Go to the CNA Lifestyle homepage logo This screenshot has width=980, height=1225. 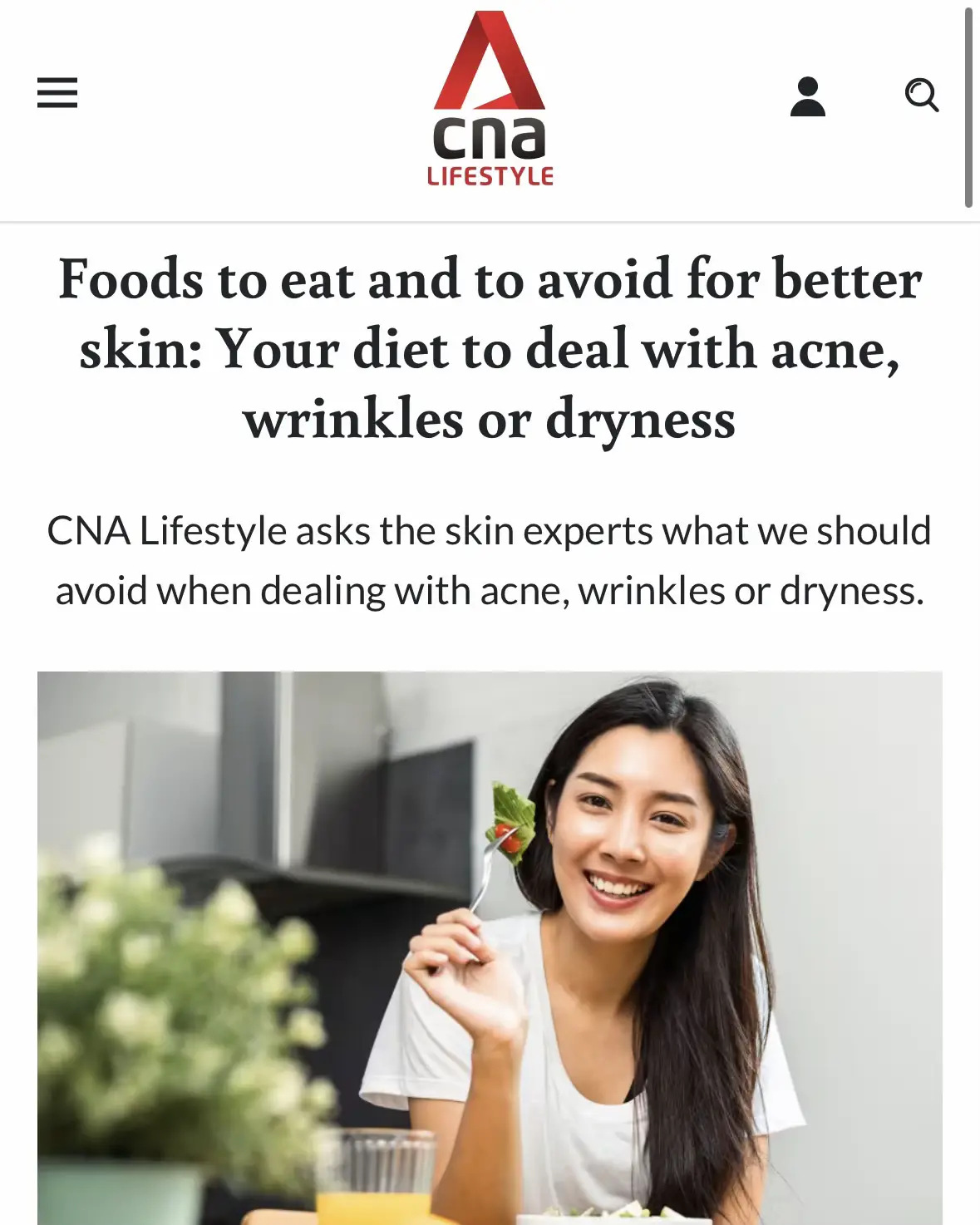[490, 100]
